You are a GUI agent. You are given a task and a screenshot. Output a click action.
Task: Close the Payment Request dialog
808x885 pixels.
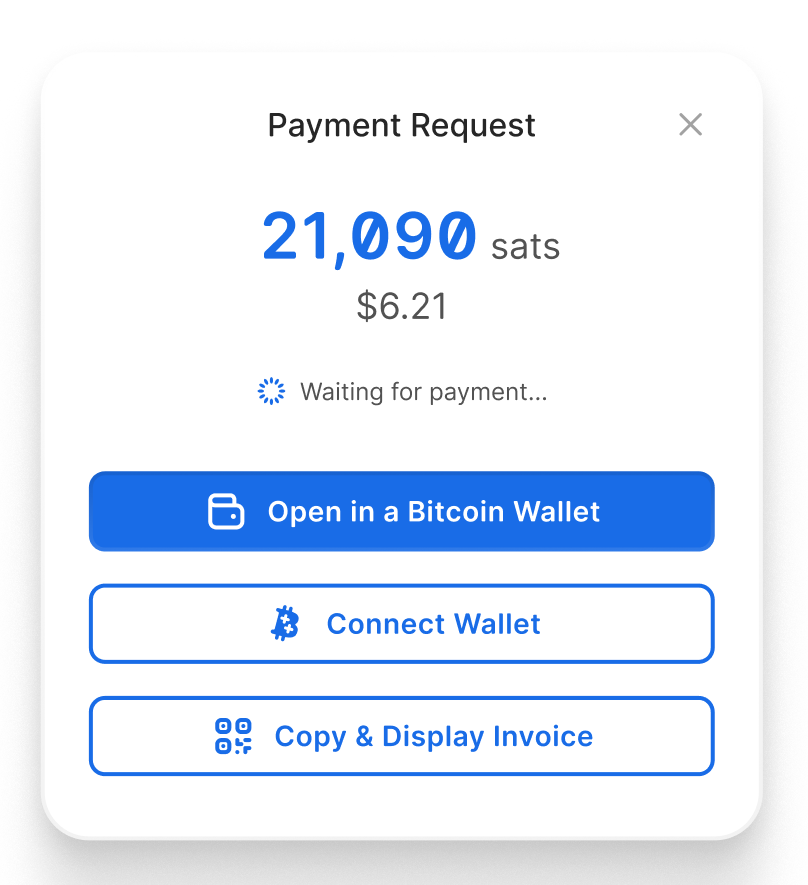[x=690, y=125]
